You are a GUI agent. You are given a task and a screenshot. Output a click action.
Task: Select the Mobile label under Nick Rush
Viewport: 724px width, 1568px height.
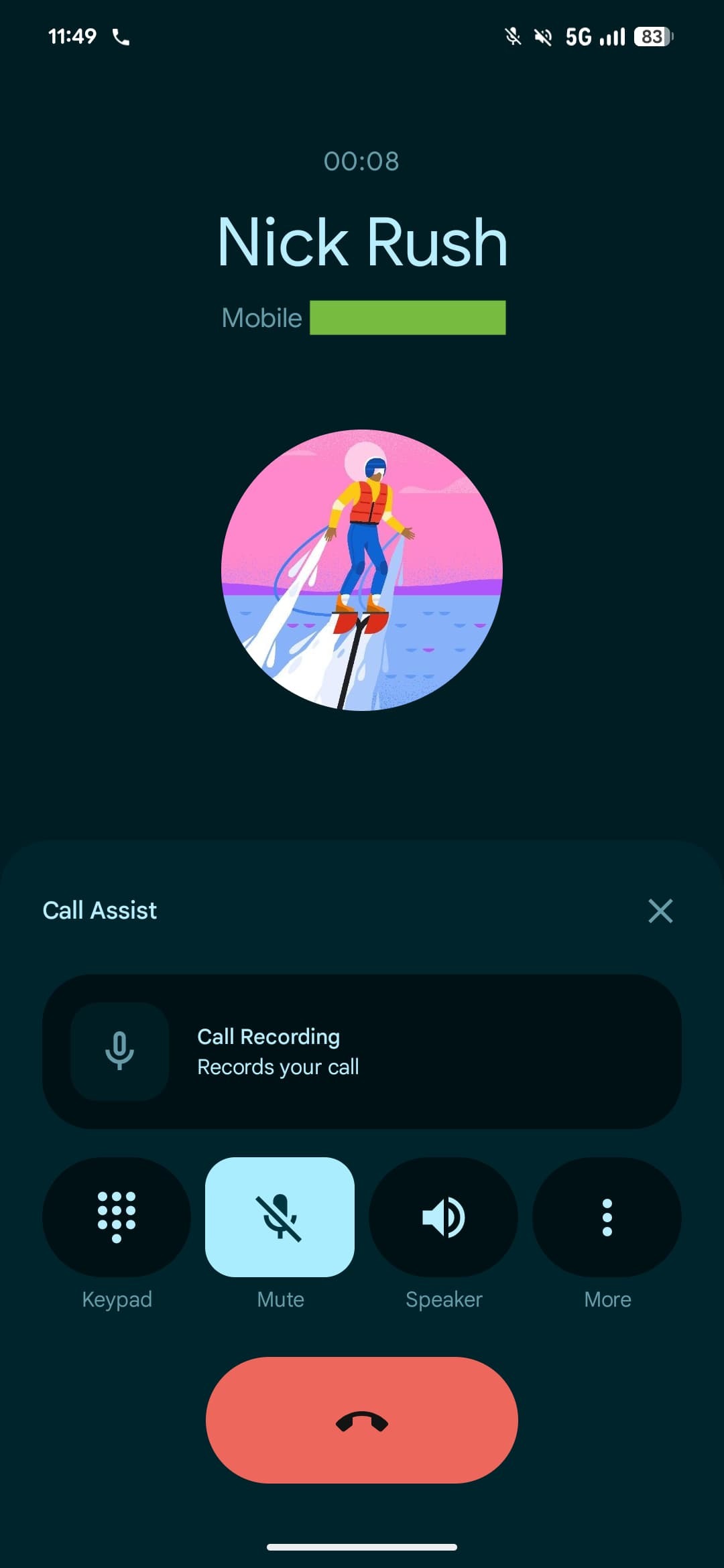click(x=261, y=317)
